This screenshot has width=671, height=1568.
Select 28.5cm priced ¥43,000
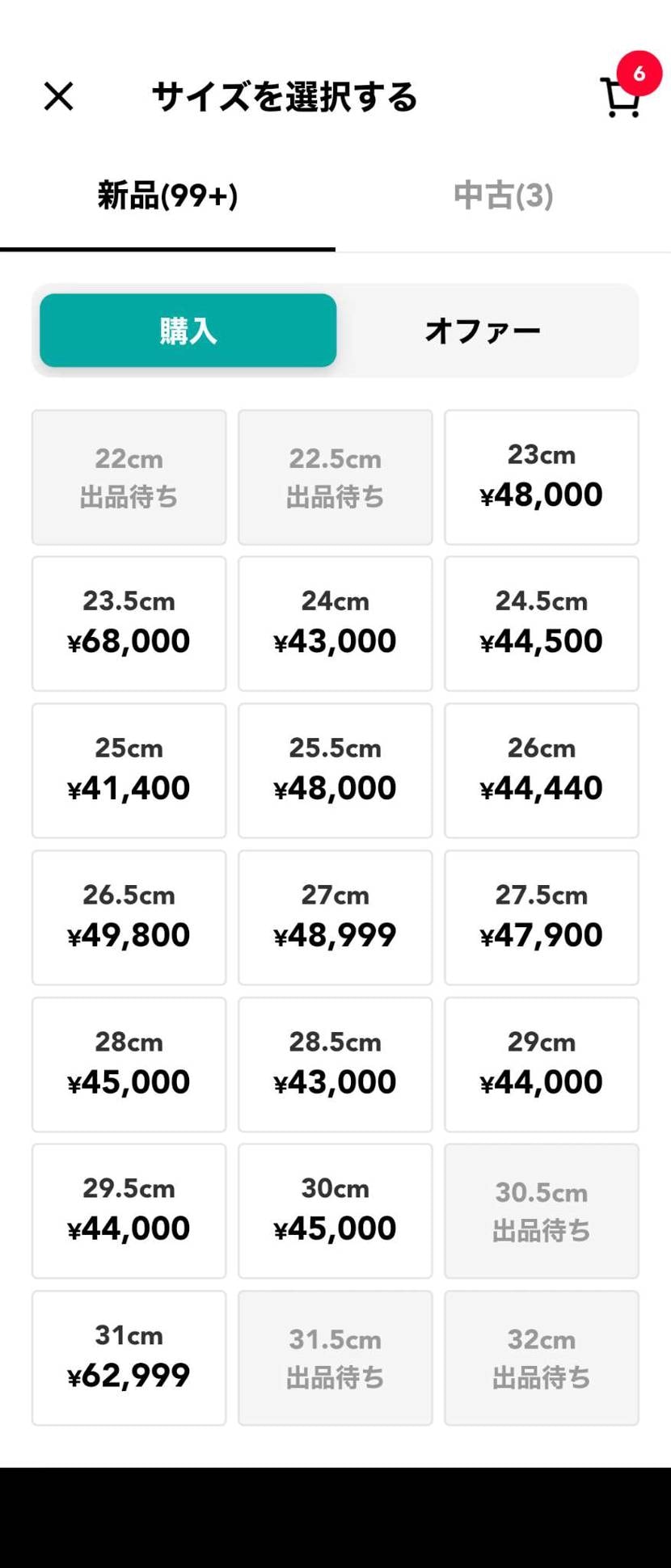pos(335,1064)
